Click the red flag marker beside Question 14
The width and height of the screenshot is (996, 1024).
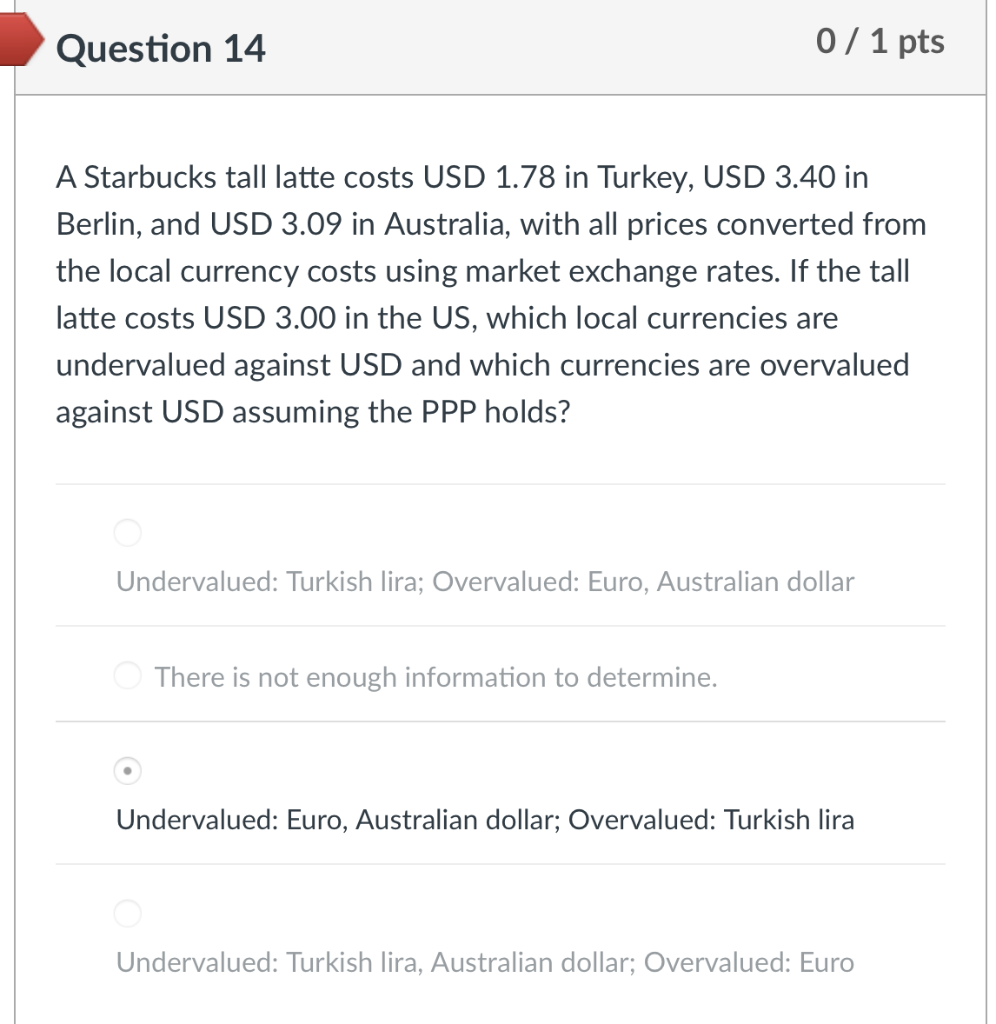(x=20, y=40)
